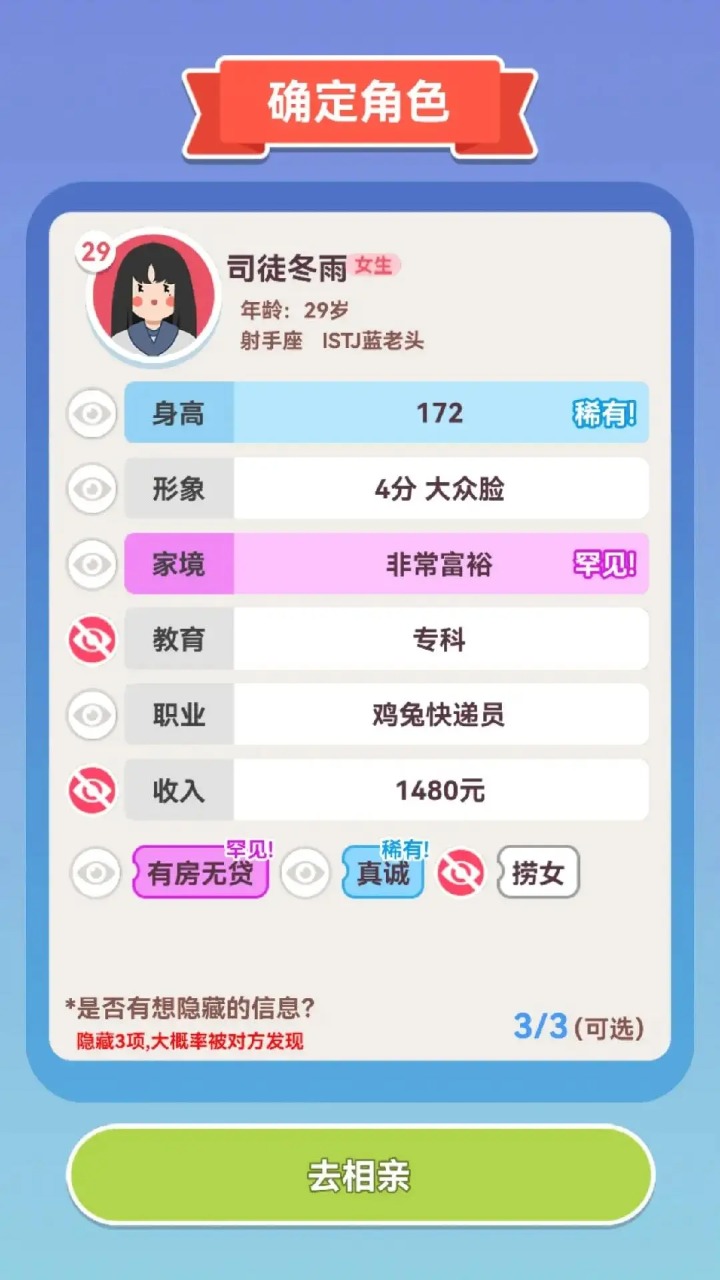
Task: Reveal the hidden 教育 education attribute
Action: pos(91,639)
